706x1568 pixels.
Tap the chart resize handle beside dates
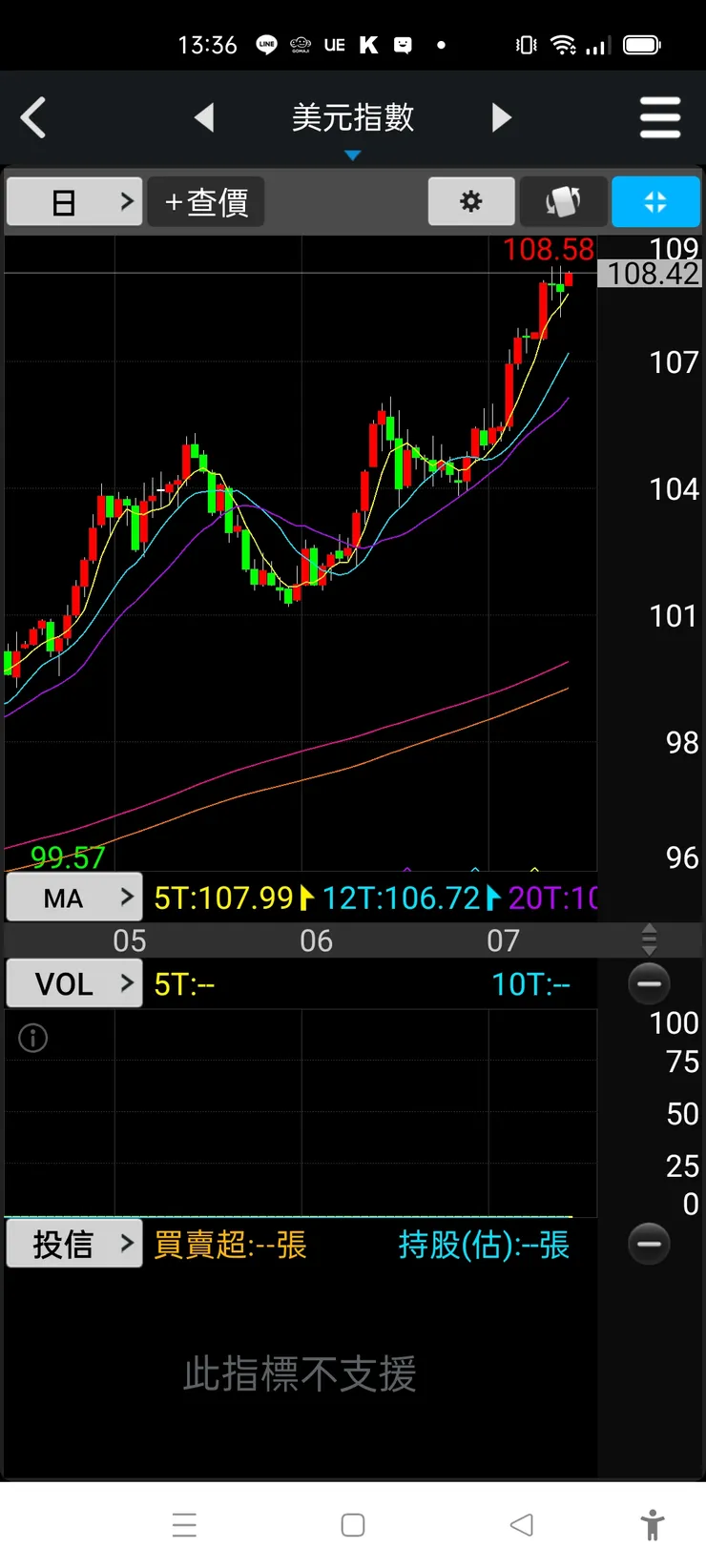[x=649, y=939]
